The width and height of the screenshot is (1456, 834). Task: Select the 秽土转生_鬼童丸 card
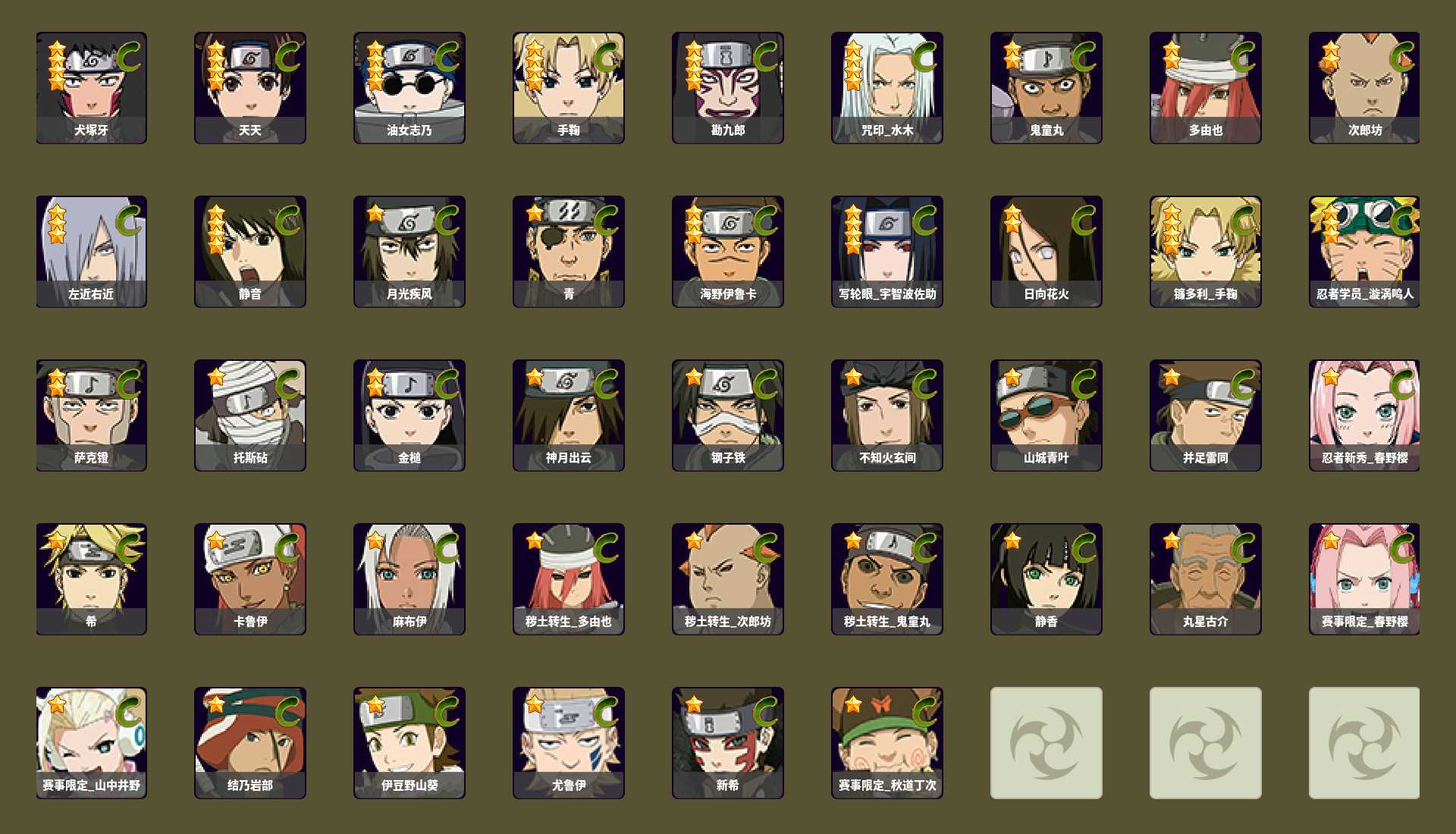(887, 578)
